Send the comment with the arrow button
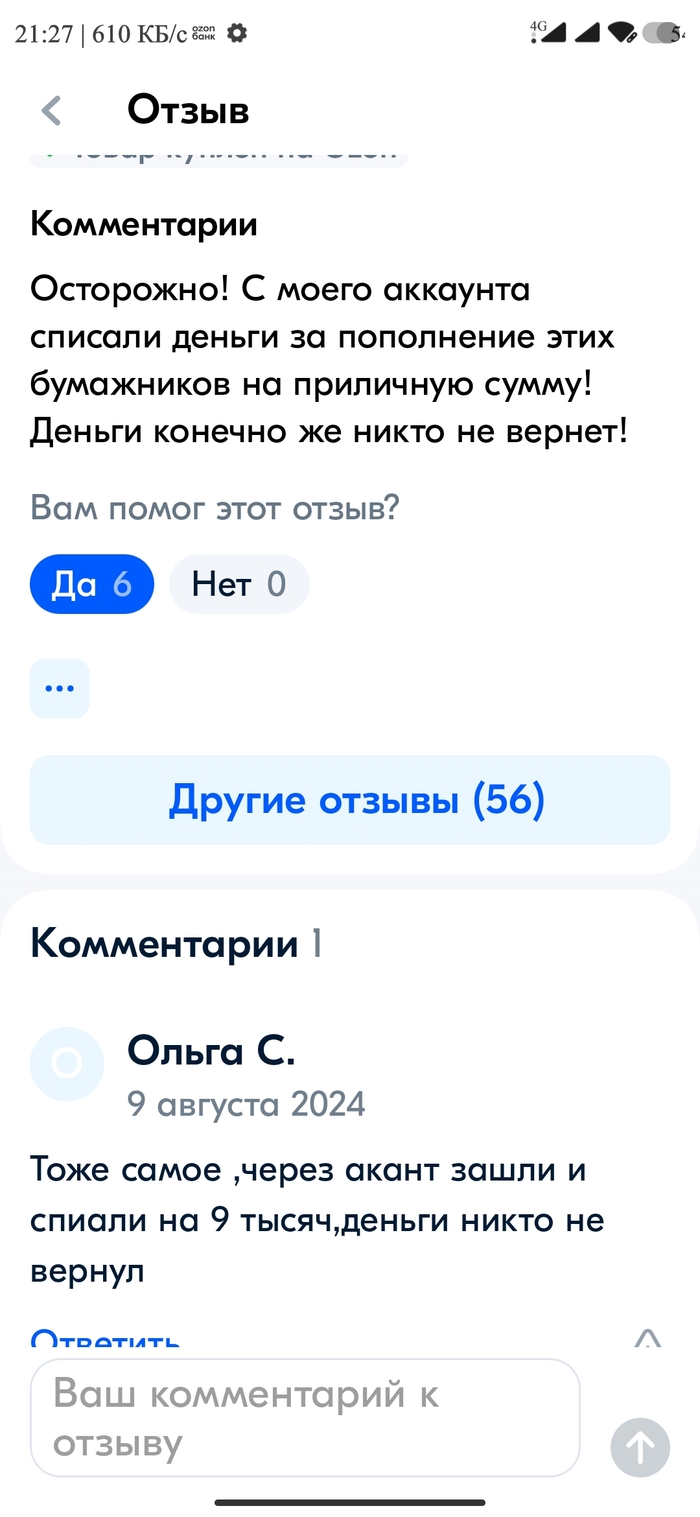This screenshot has height=1517, width=700. coord(640,1447)
